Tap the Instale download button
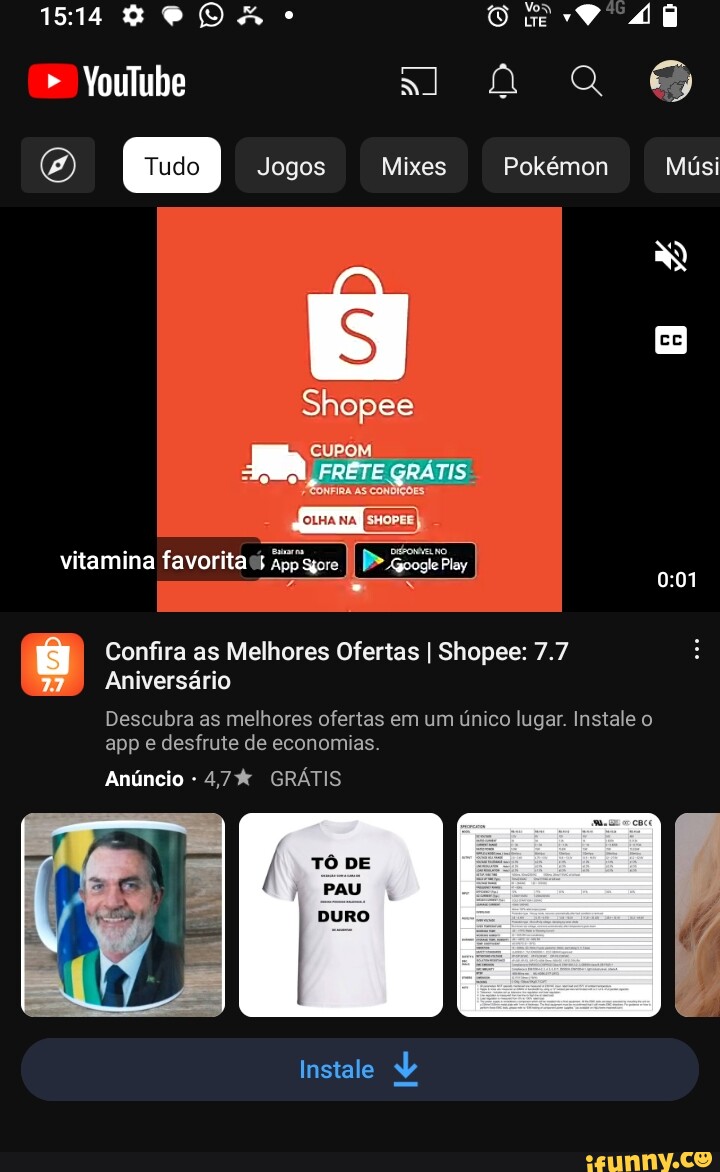The width and height of the screenshot is (720, 1172). click(360, 1069)
